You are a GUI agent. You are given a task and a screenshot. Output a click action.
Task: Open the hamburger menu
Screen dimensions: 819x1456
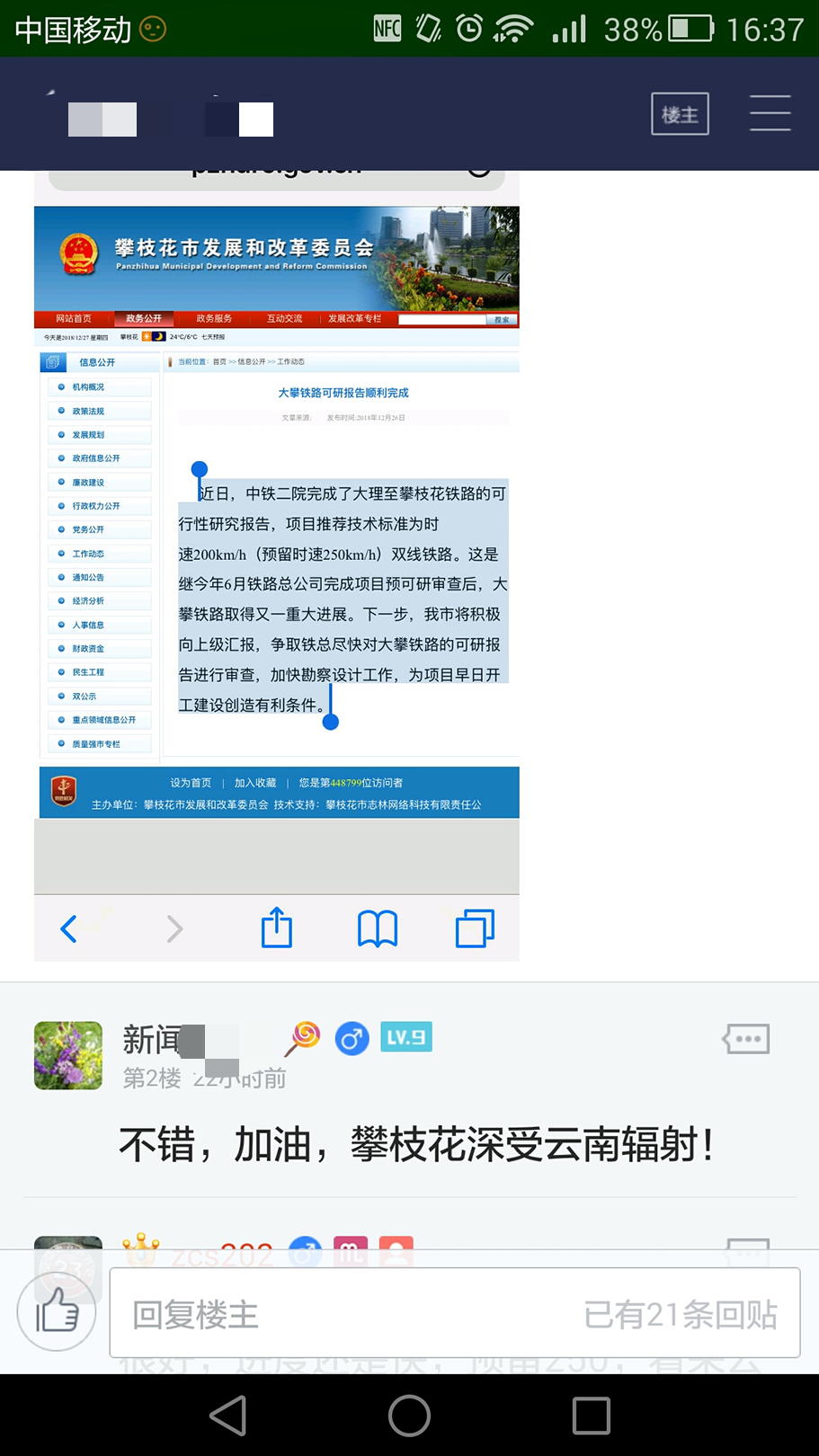coord(770,113)
